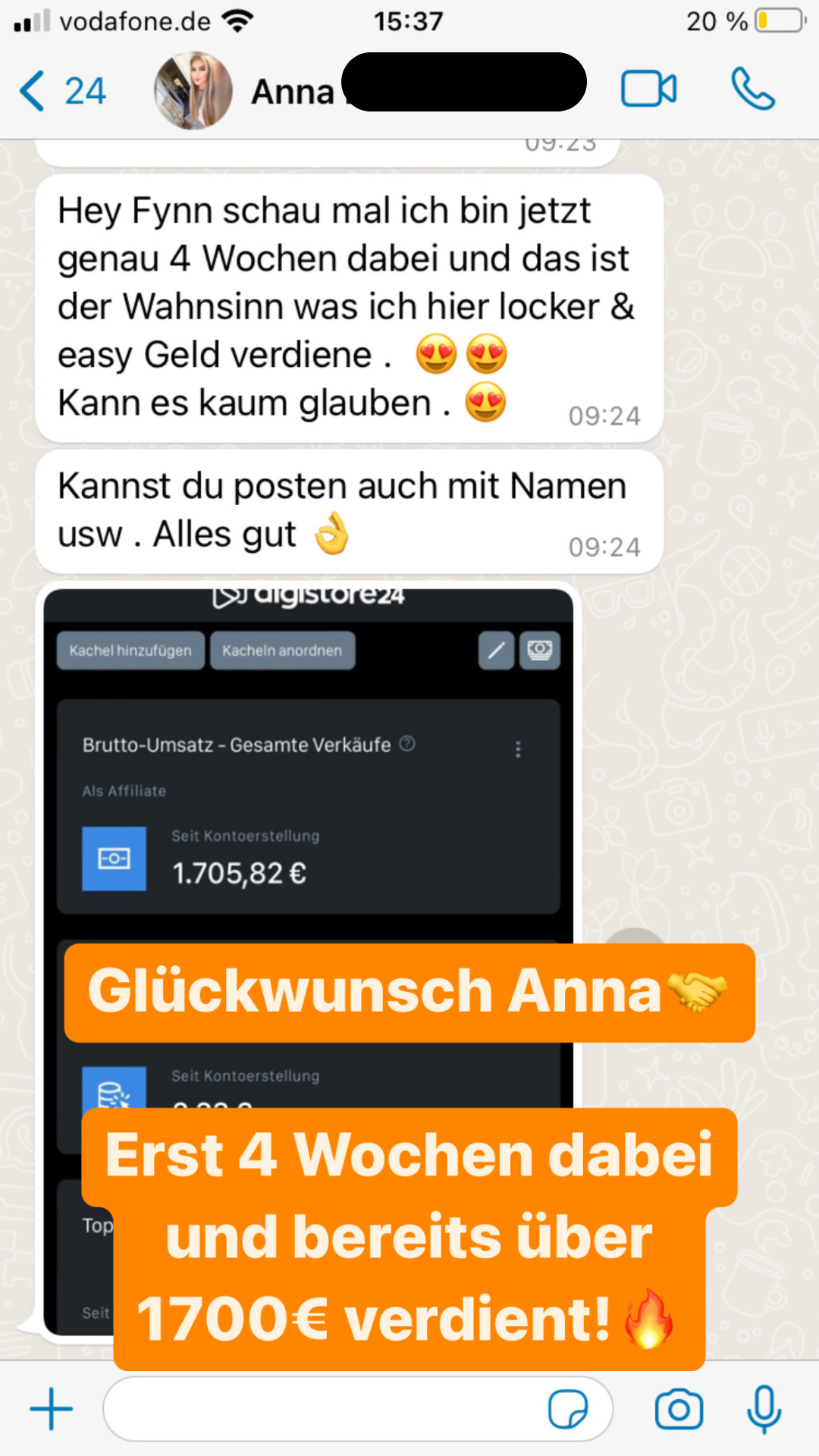Open the sticker picker
Image resolution: width=819 pixels, height=1456 pixels.
pos(567,1409)
